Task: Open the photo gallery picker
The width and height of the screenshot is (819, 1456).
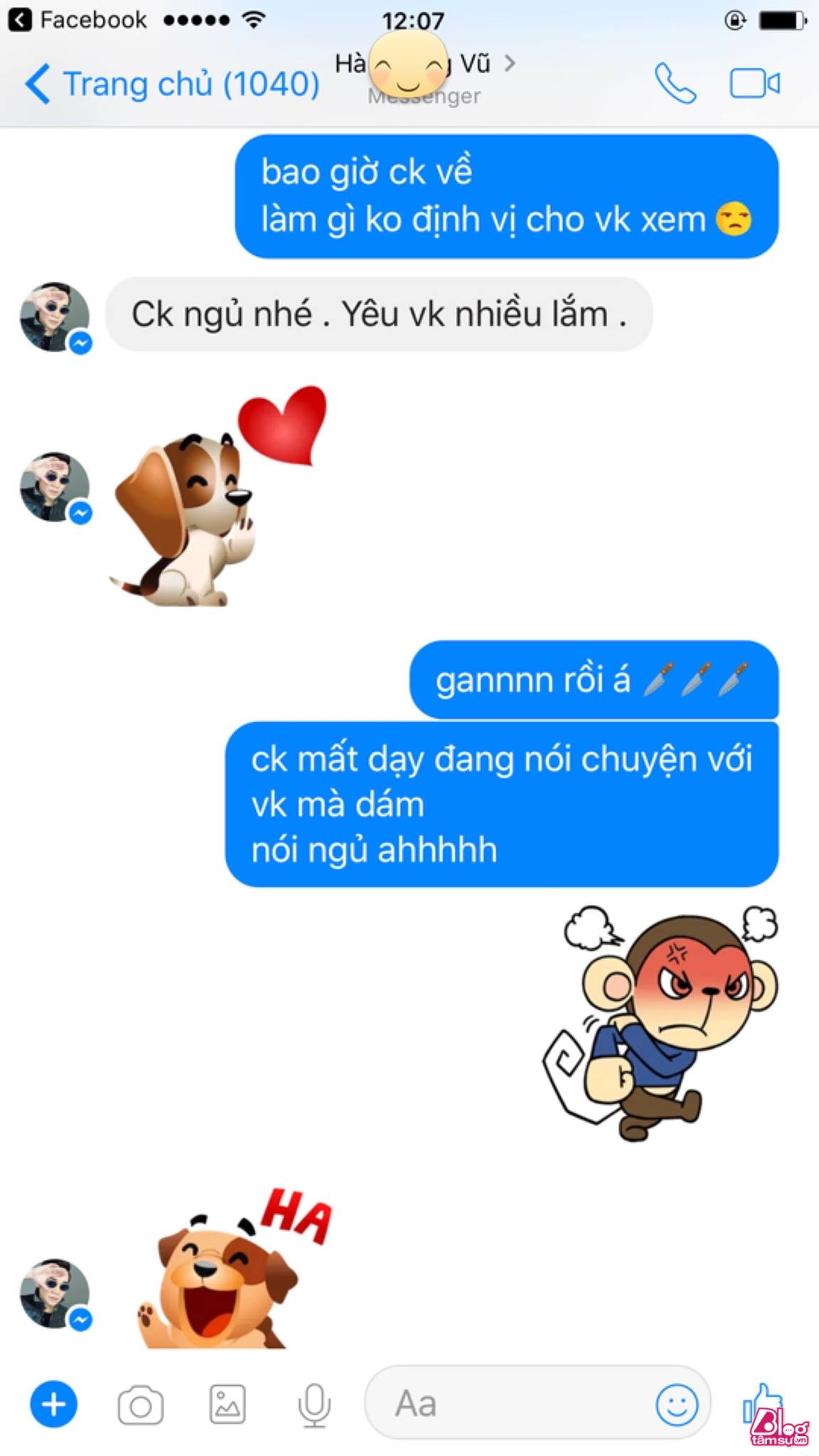Action: click(227, 1405)
